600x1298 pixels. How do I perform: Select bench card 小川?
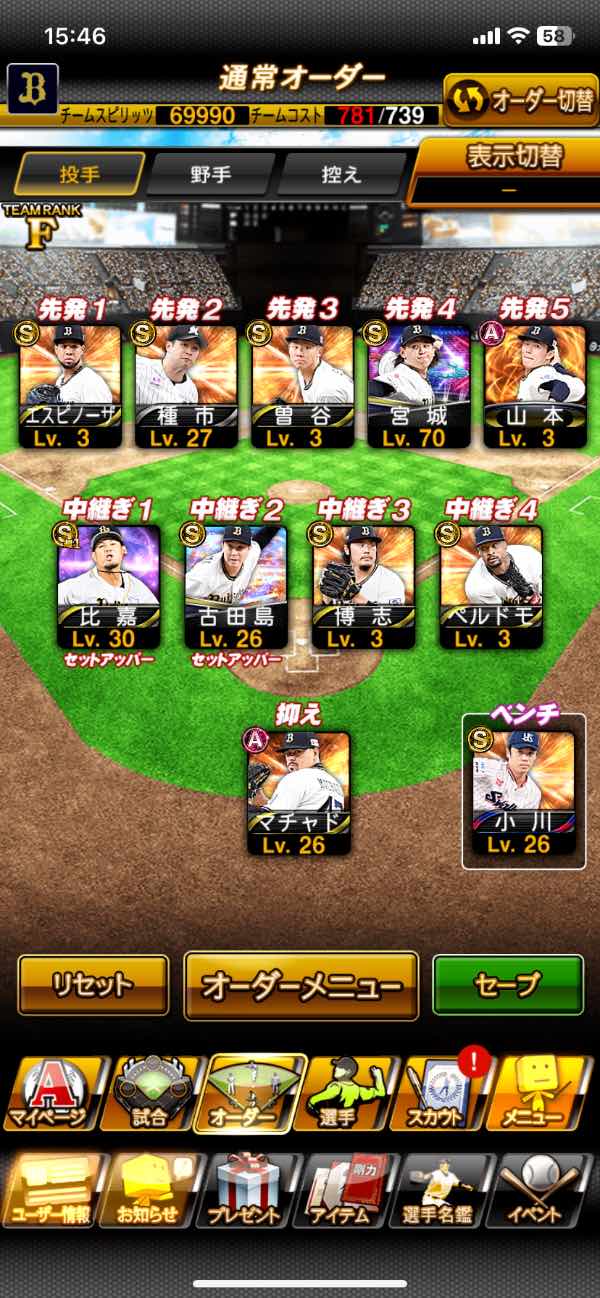point(525,792)
